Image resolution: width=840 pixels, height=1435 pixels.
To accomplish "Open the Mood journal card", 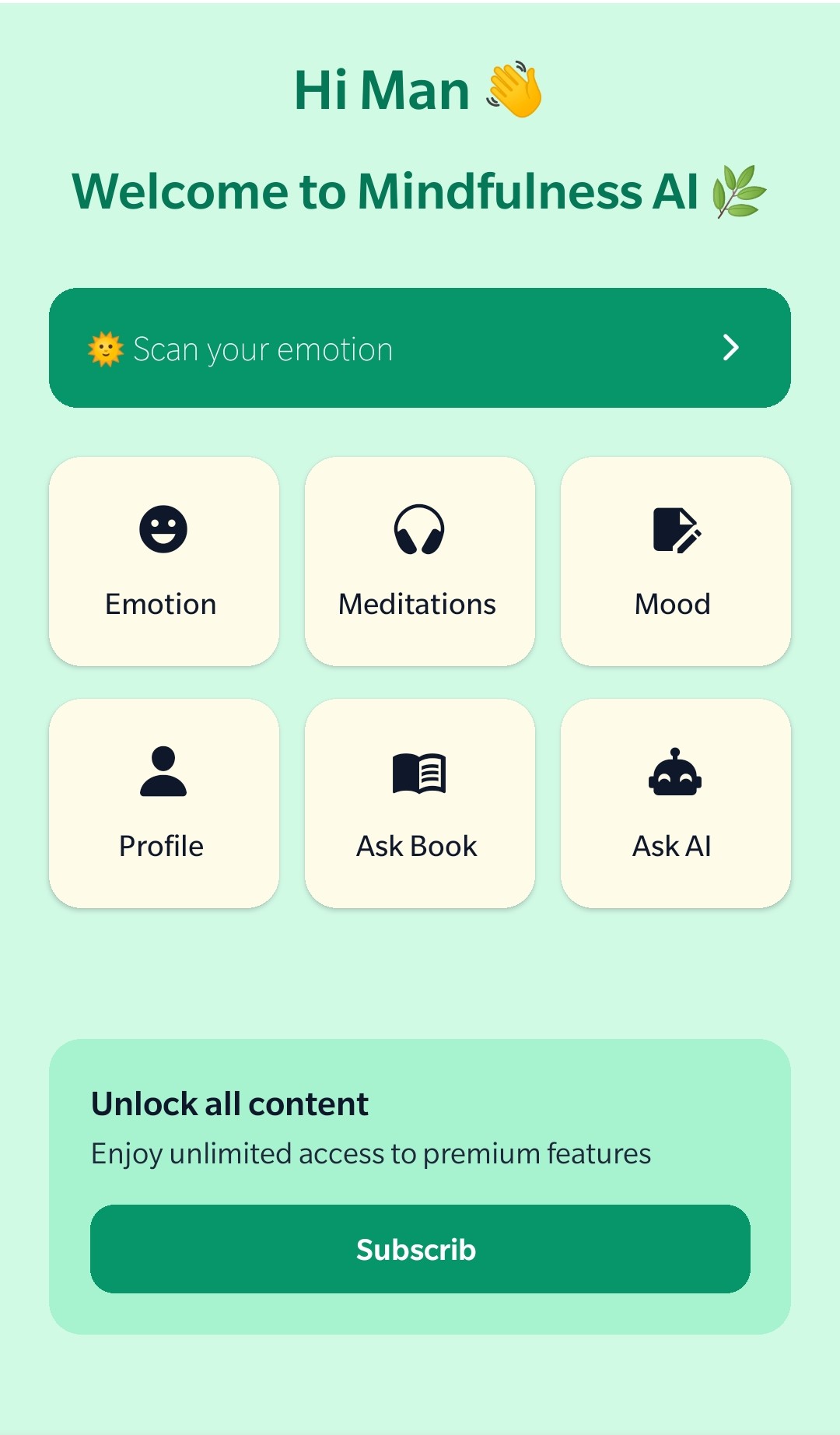I will [675, 561].
